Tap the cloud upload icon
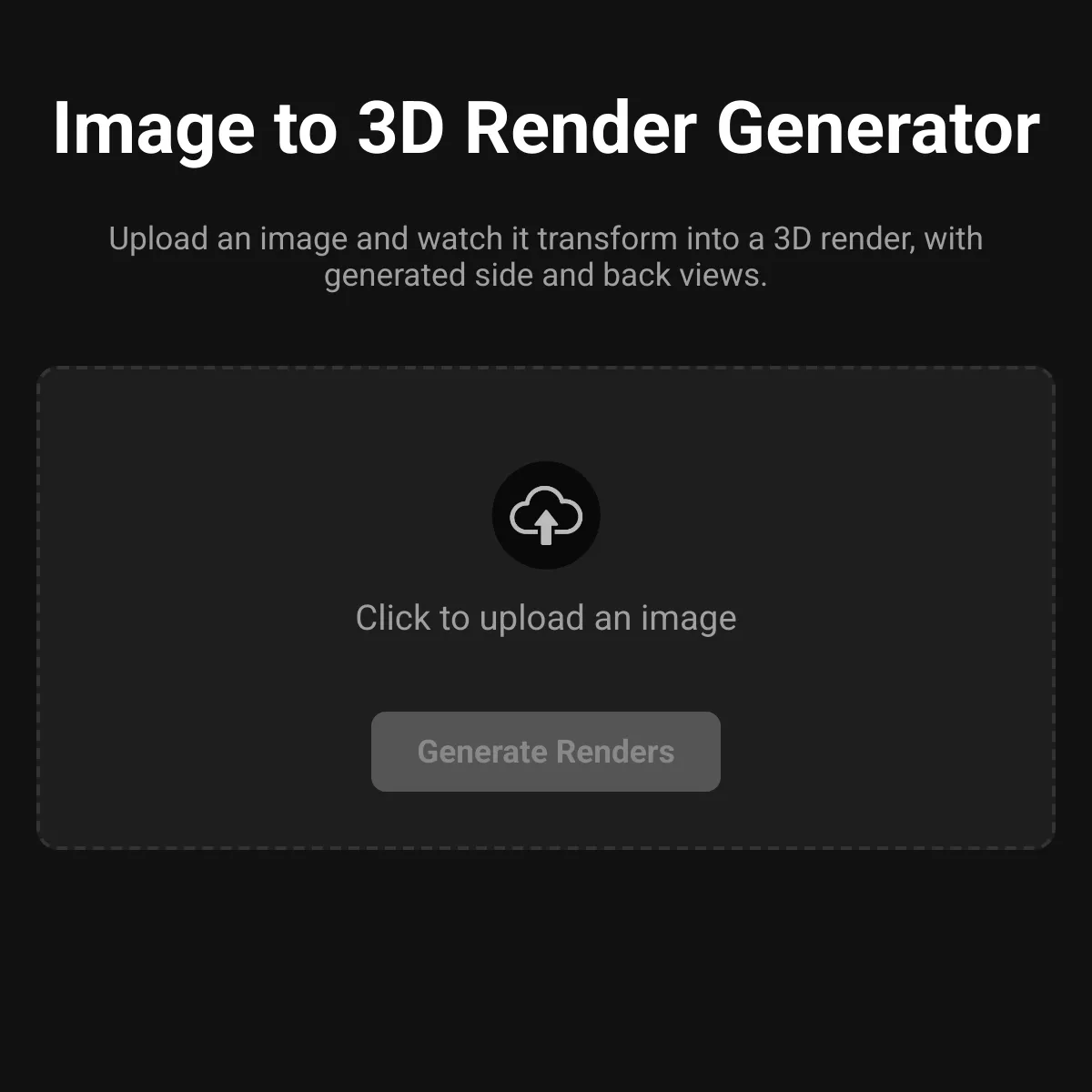Viewport: 1092px width, 1092px height. pos(546,516)
